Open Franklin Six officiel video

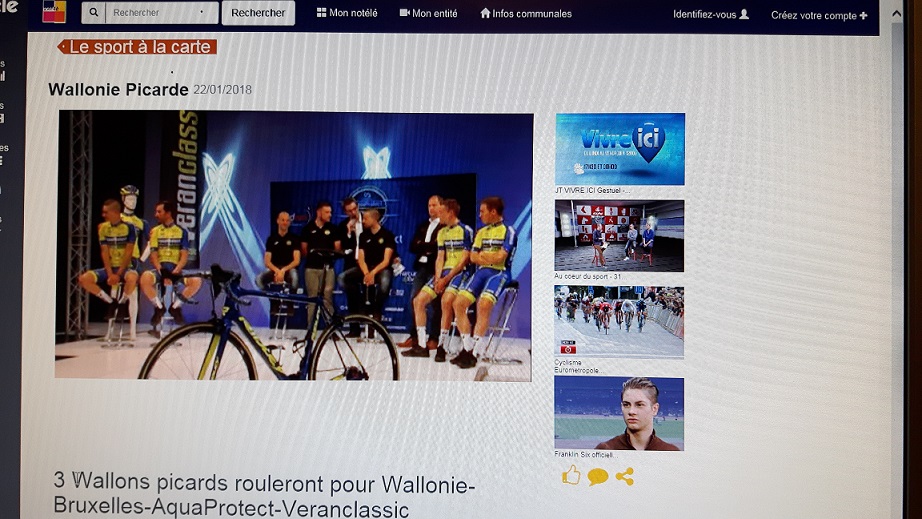tap(619, 413)
